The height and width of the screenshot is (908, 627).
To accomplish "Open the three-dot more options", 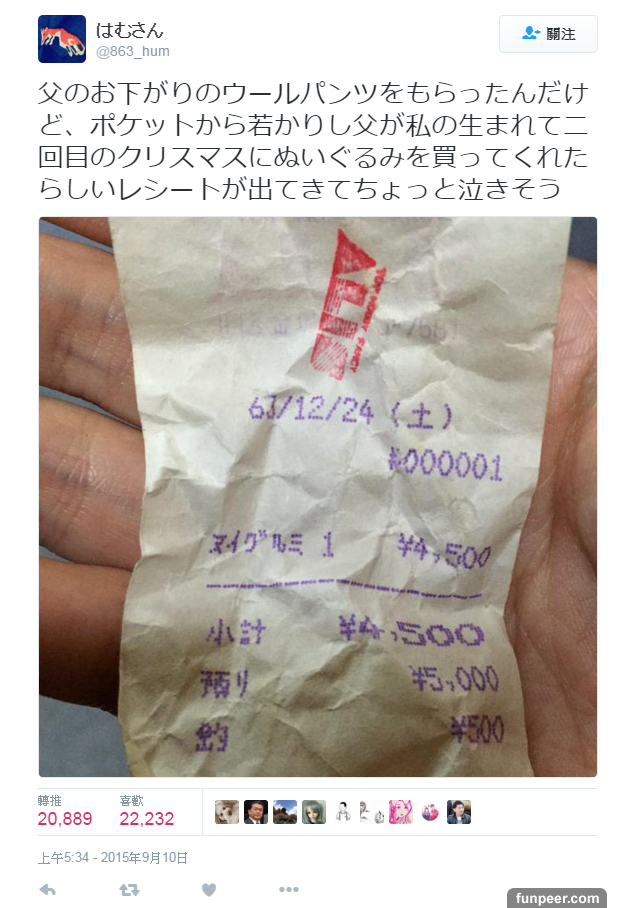I will (x=289, y=889).
